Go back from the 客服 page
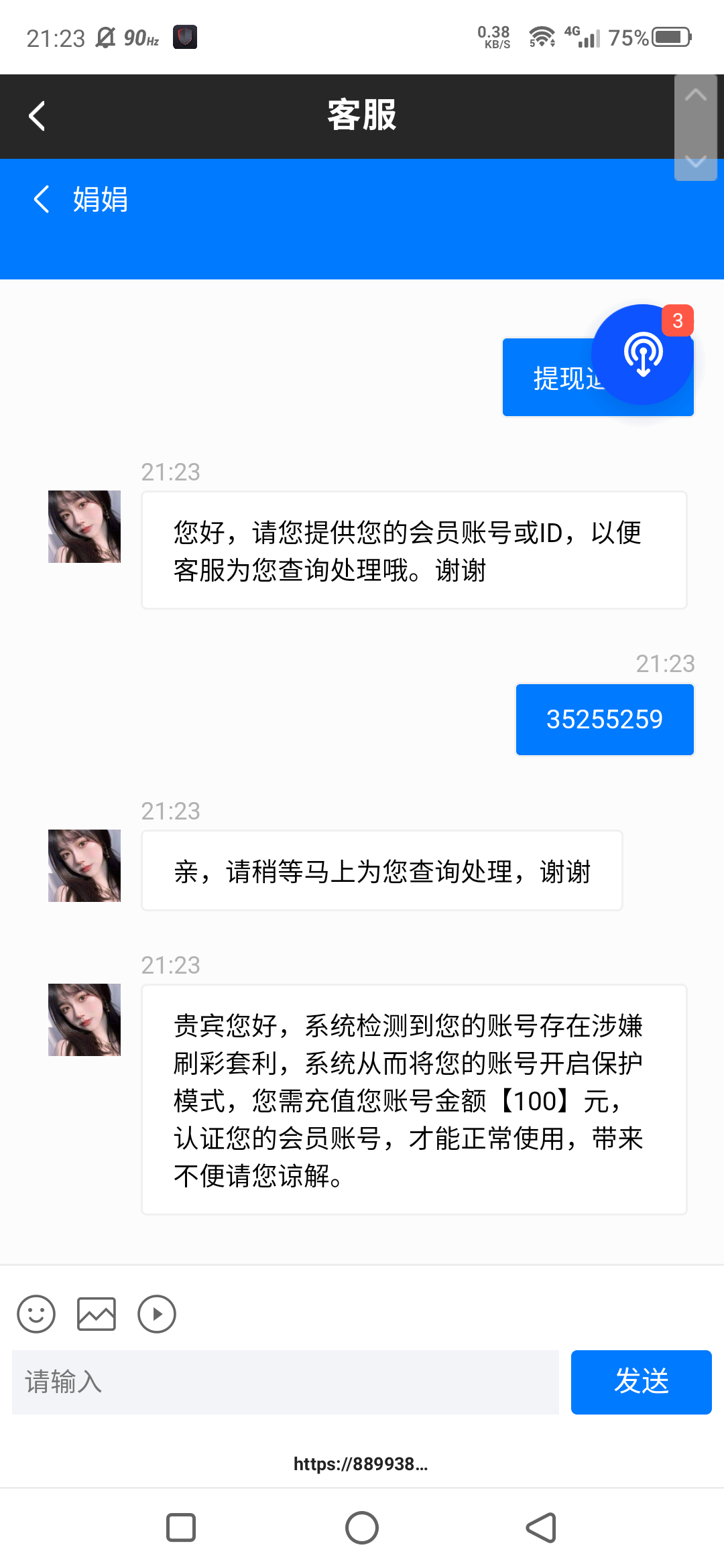Image resolution: width=724 pixels, height=1568 pixels. 38,116
